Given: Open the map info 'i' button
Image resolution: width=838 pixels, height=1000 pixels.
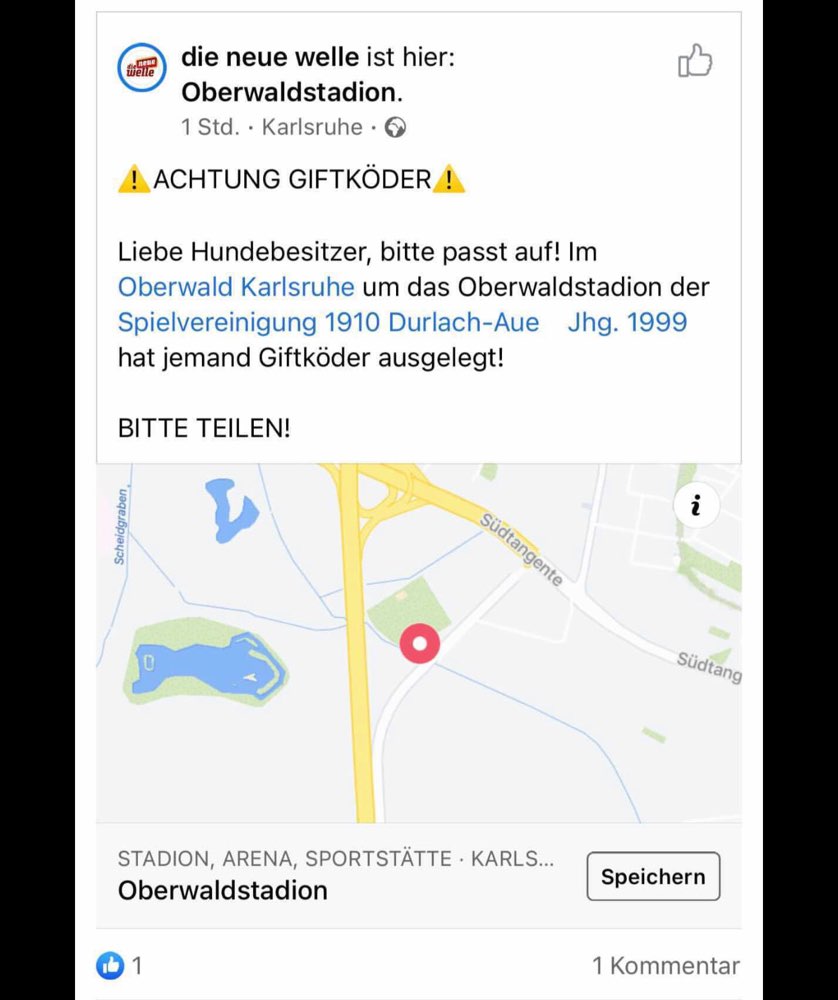Looking at the screenshot, I should tap(695, 506).
